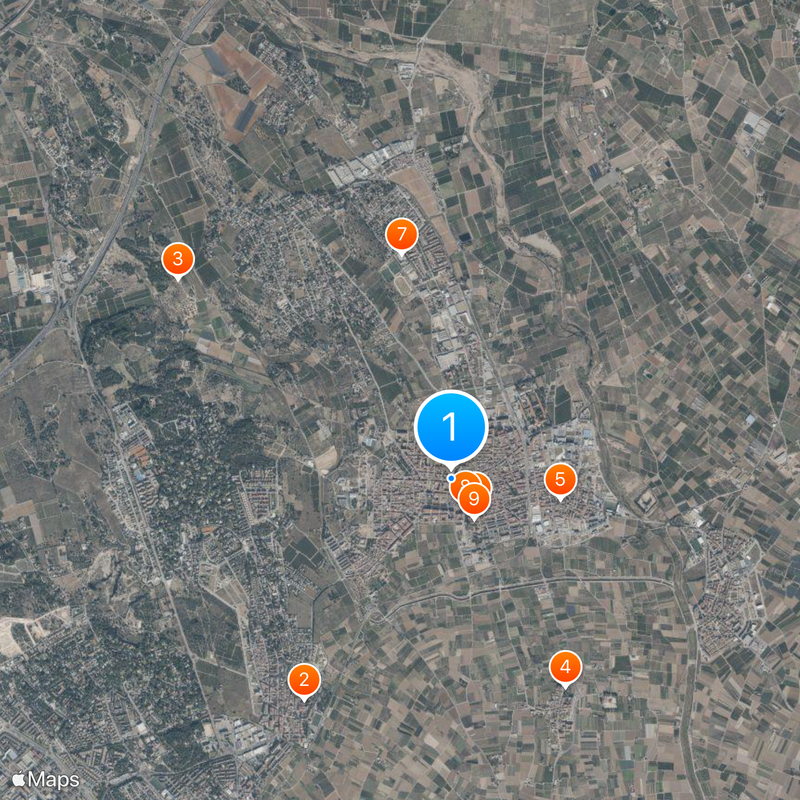Select the orange pin numbered 9
800x800 pixels.
point(475,499)
